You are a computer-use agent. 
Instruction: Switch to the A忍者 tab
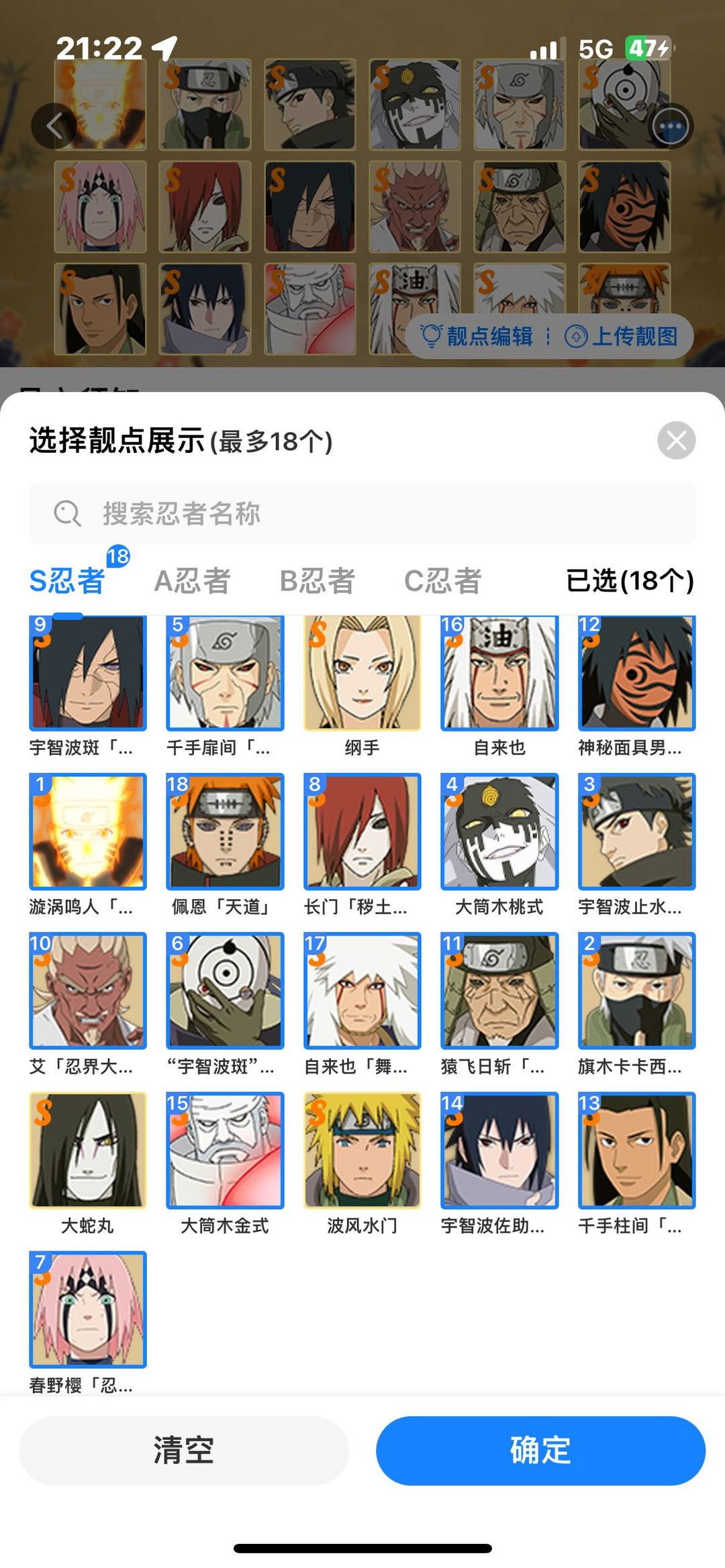tap(193, 581)
